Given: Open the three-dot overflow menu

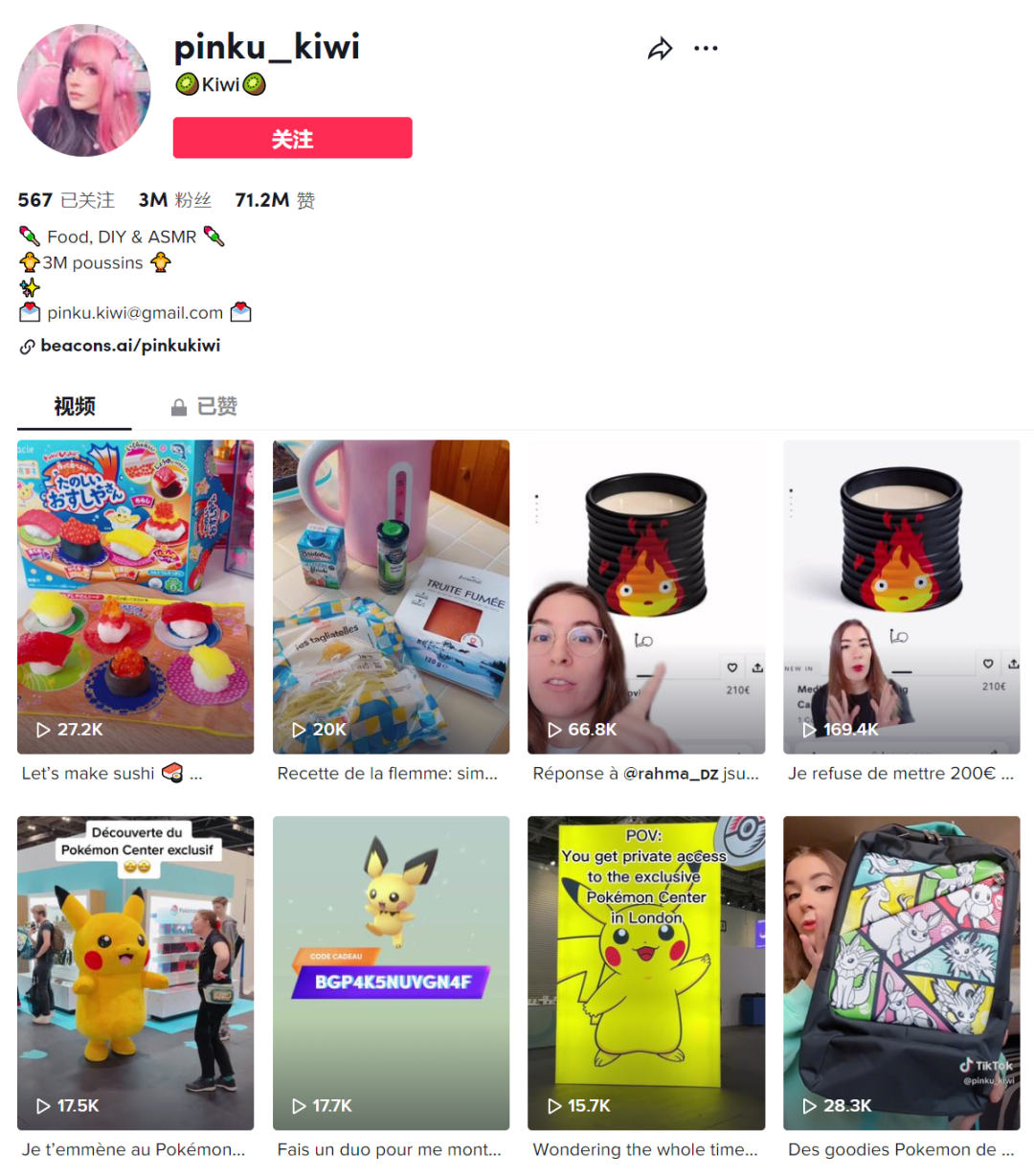Looking at the screenshot, I should click(706, 49).
